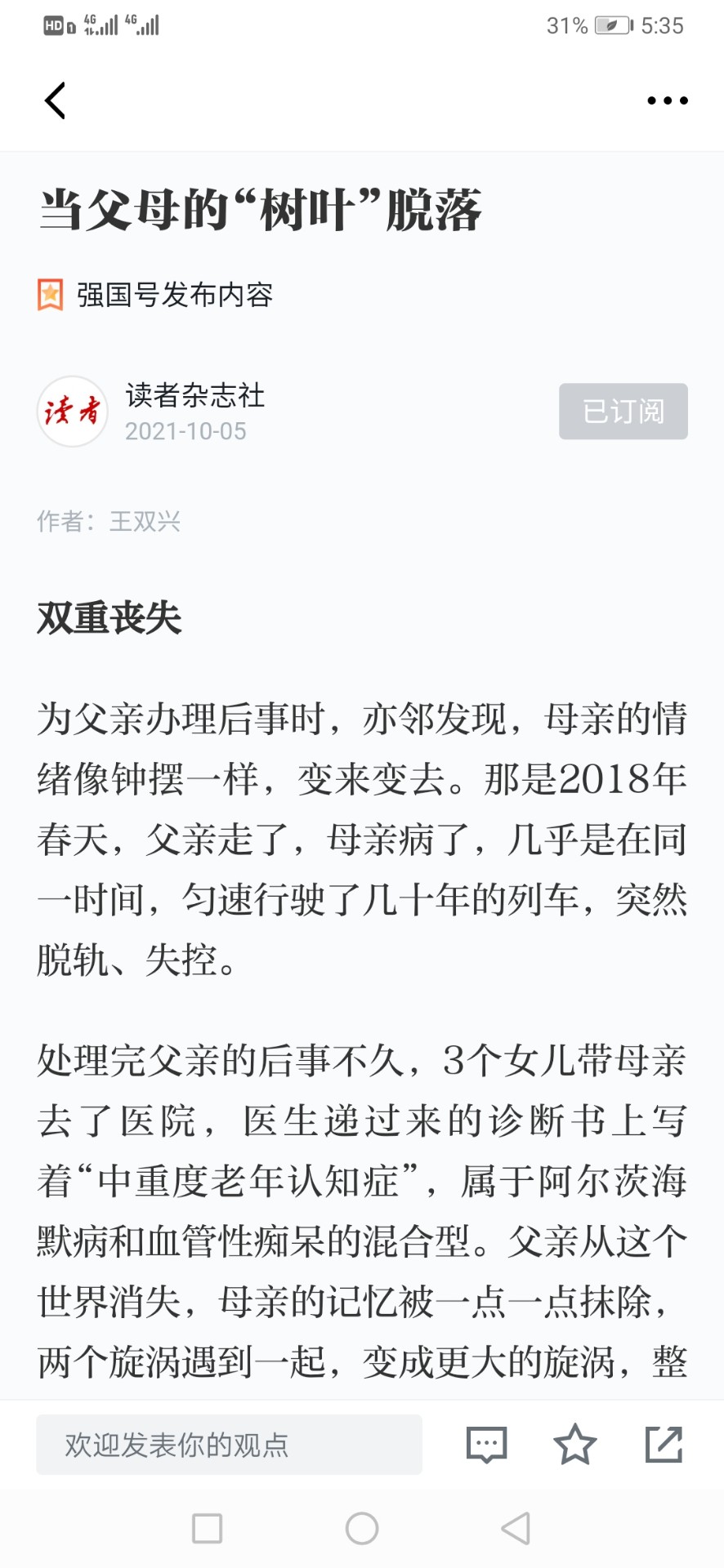
Task: Open 读者杂志社 publisher profile
Action: click(x=195, y=395)
